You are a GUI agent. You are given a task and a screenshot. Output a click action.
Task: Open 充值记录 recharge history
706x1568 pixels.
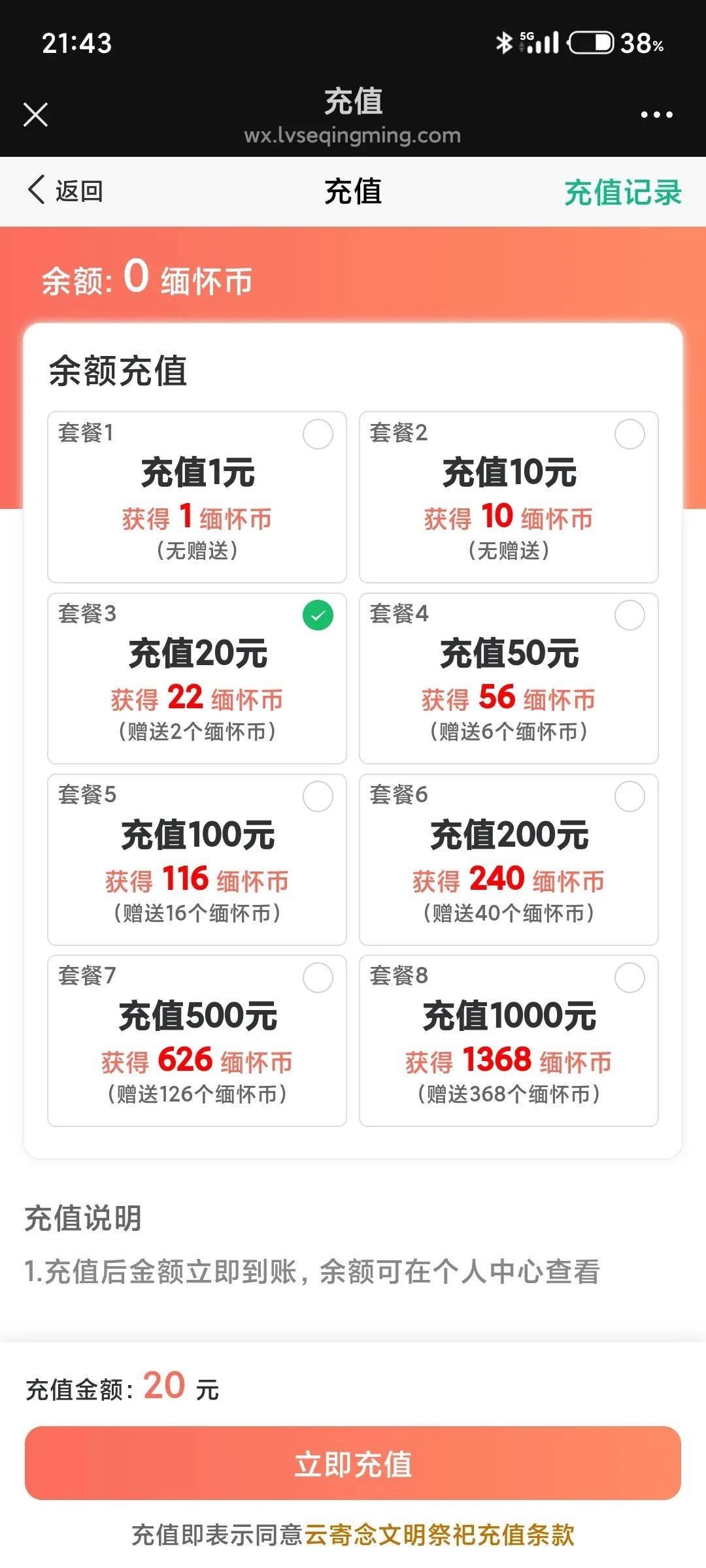[622, 192]
